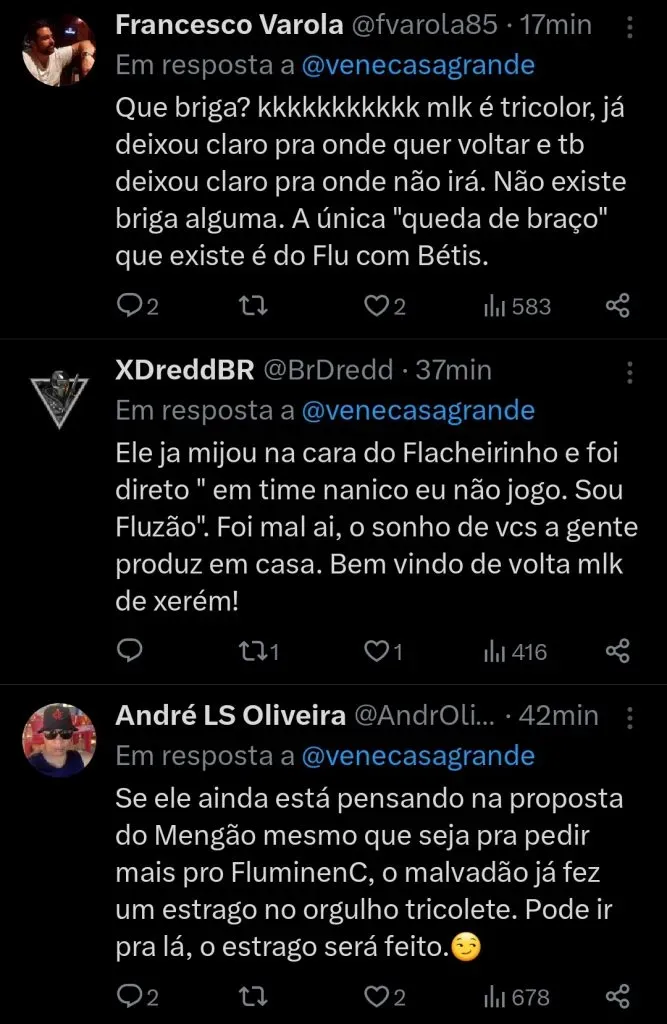
Task: Open Francesco Varola's profile picture
Action: 59,51
